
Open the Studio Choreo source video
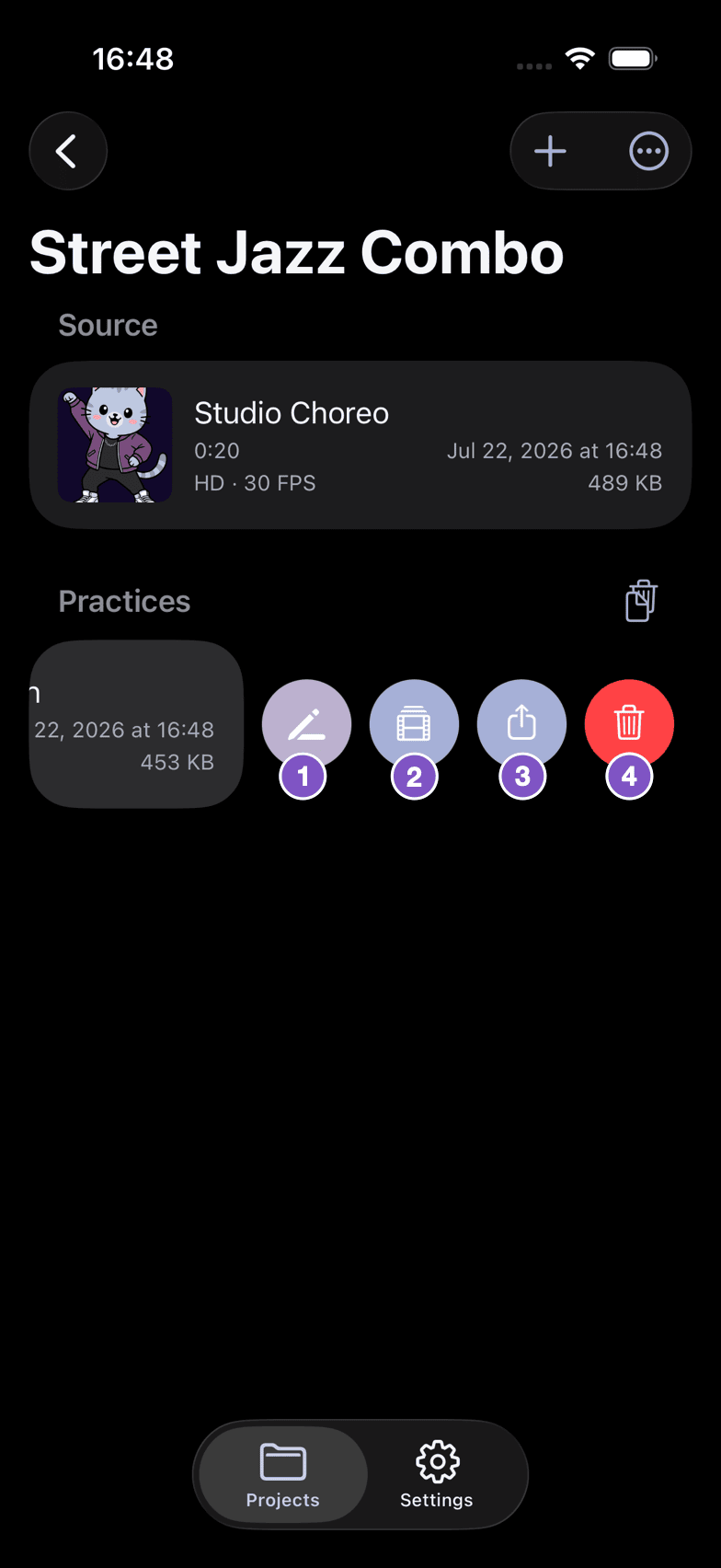click(x=360, y=445)
